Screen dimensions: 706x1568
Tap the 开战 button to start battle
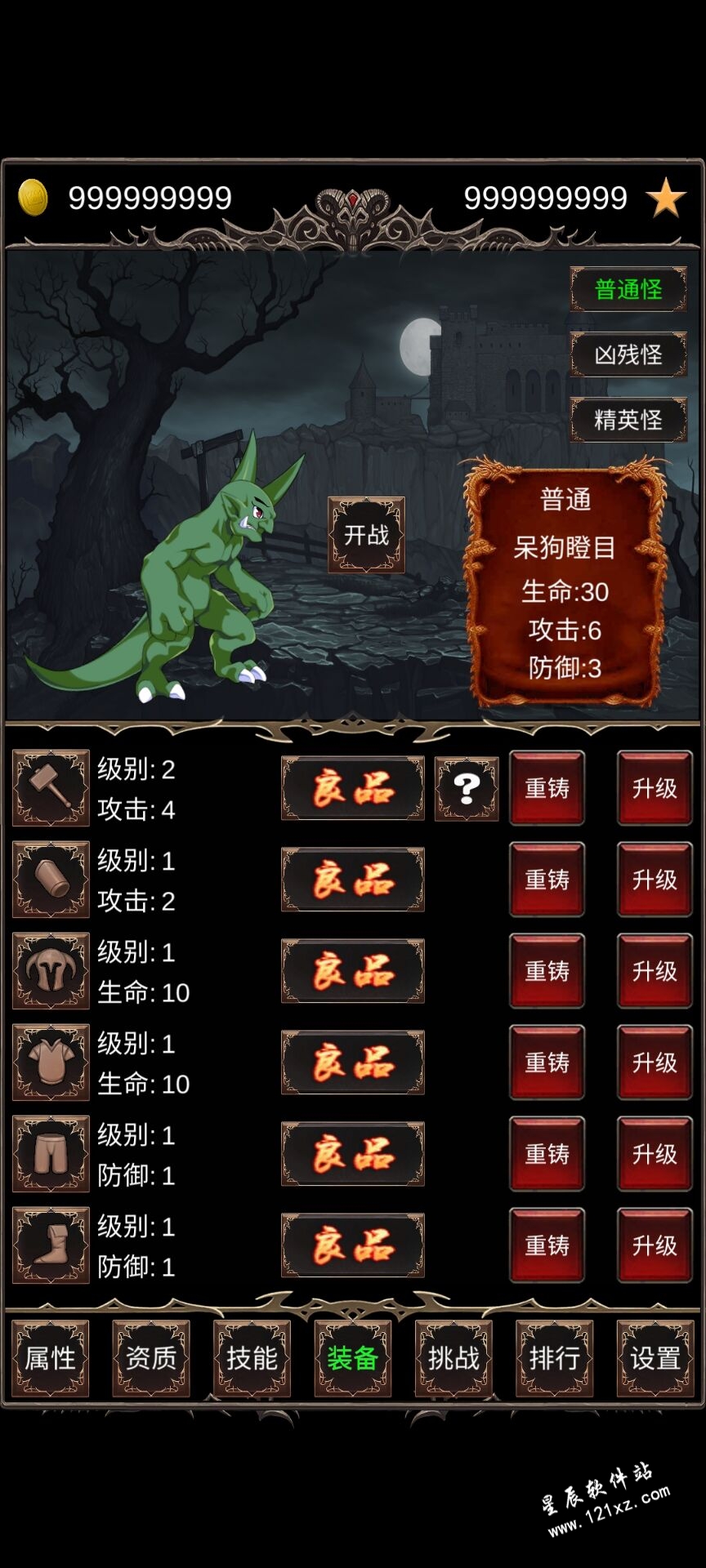(x=366, y=535)
